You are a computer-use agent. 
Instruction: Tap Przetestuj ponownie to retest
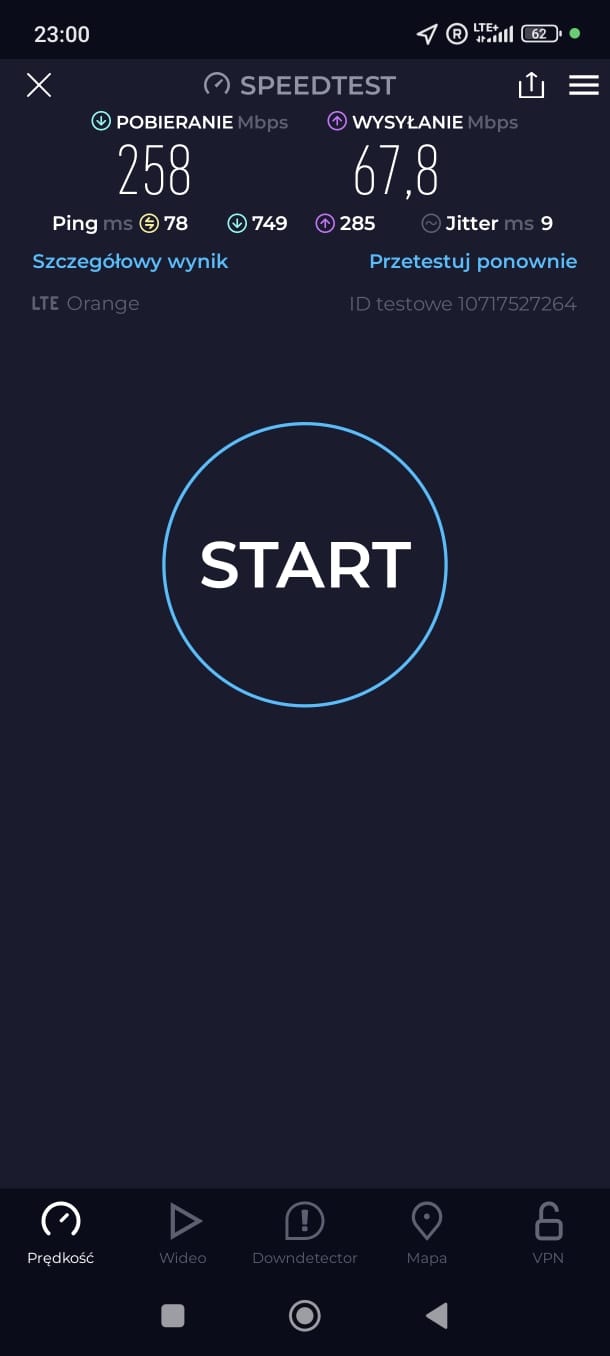[x=473, y=261]
